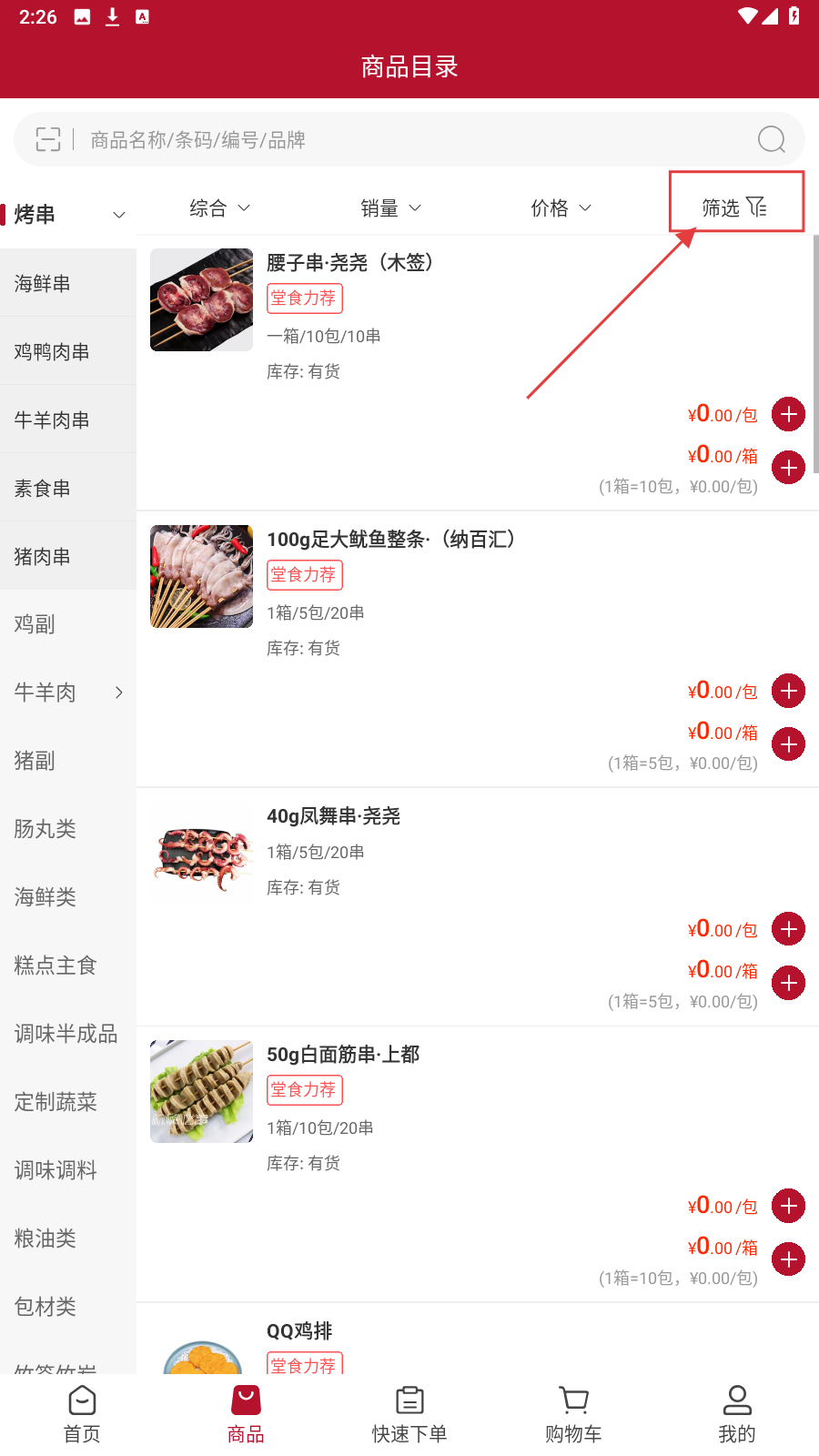Switch to the 我的 tab
This screenshot has height=1456, width=819.
(737, 1414)
